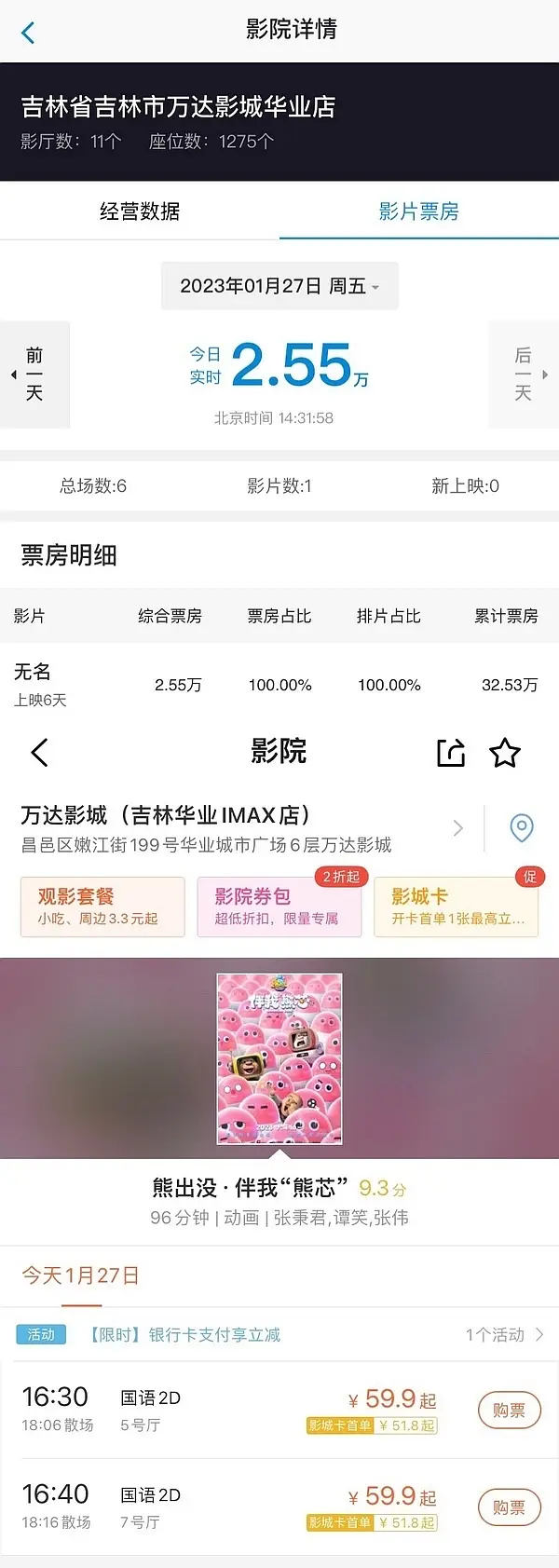Share this 万达影城 cinema page
The height and width of the screenshot is (1568, 559).
pos(451,753)
